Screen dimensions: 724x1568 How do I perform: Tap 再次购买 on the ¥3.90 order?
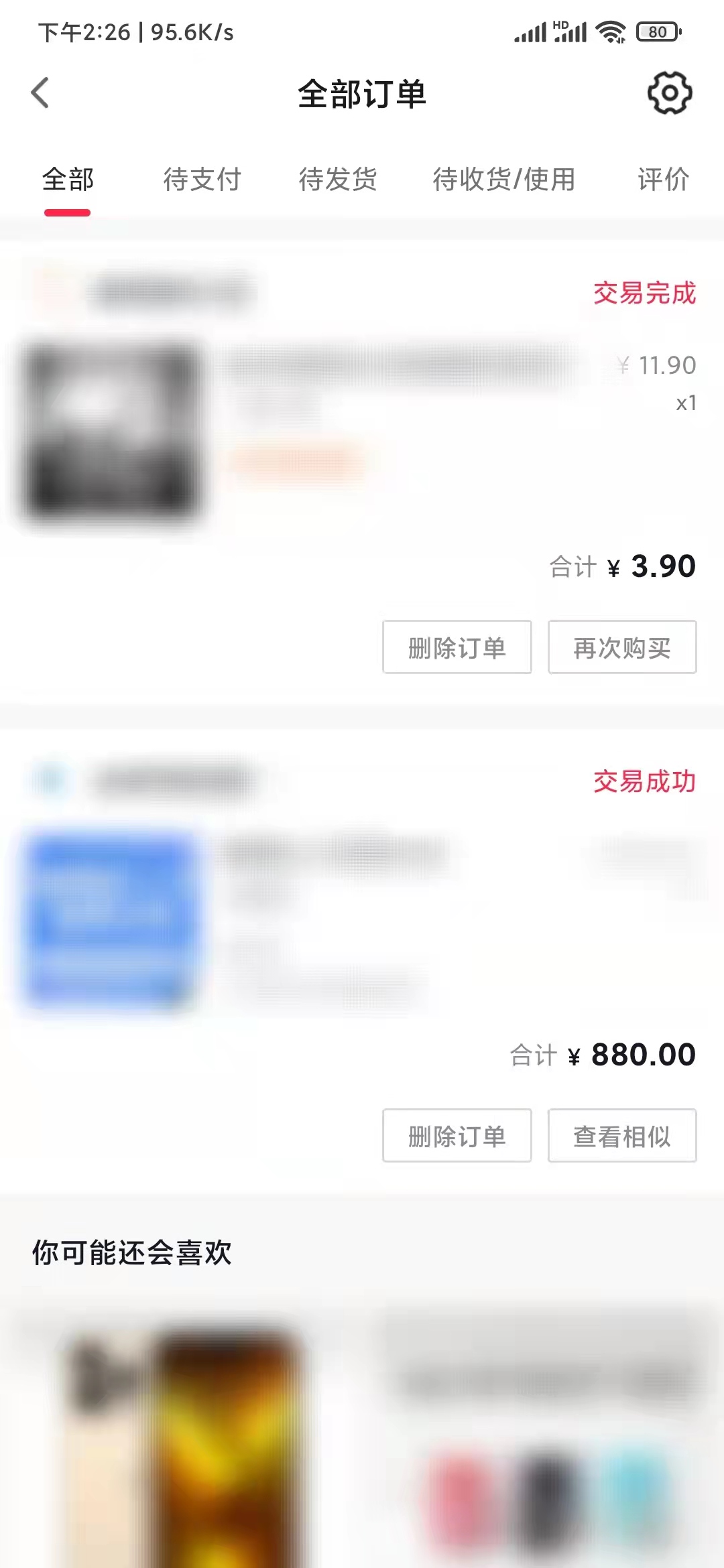(x=621, y=647)
